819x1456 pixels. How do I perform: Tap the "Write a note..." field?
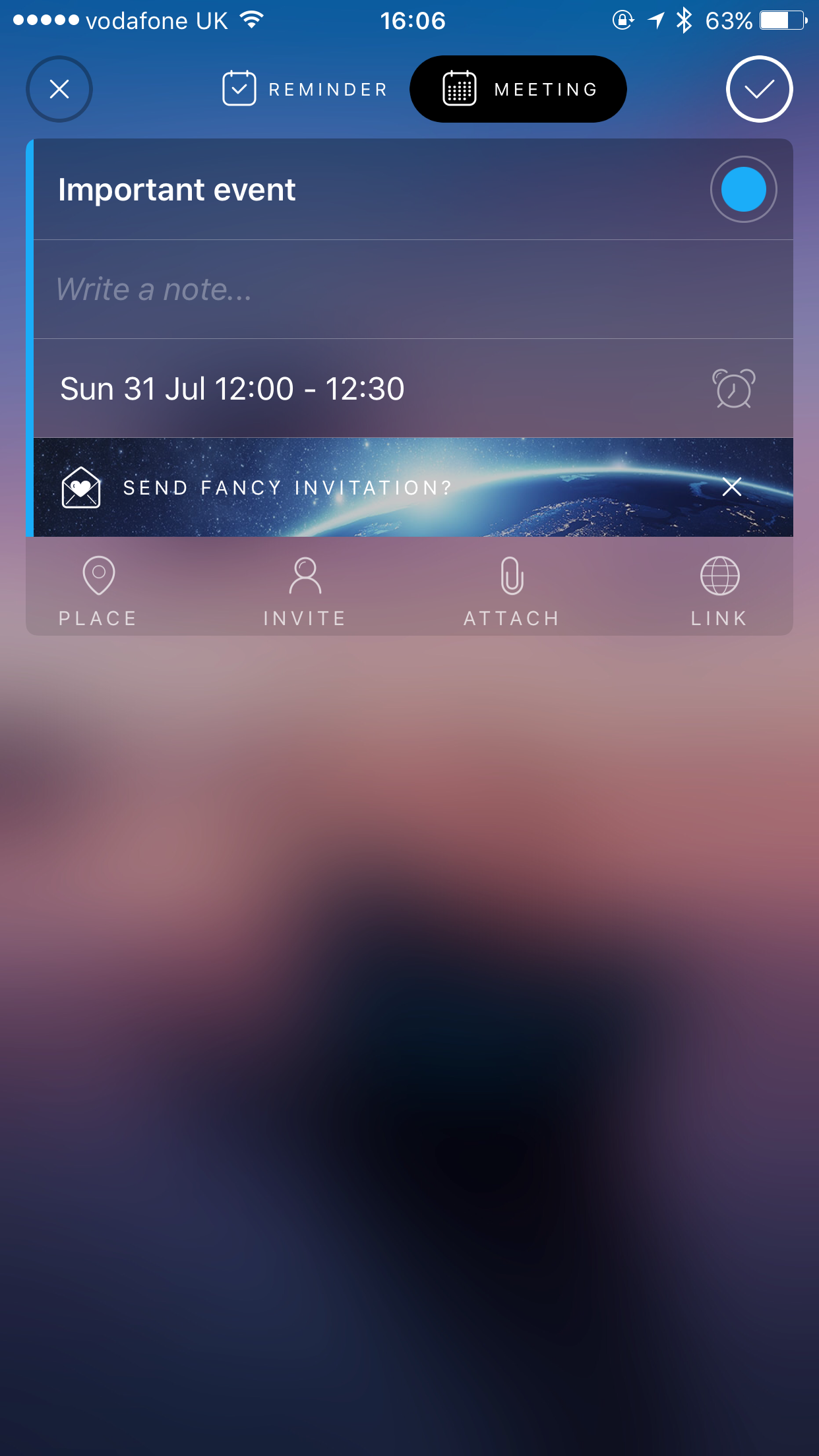click(413, 289)
